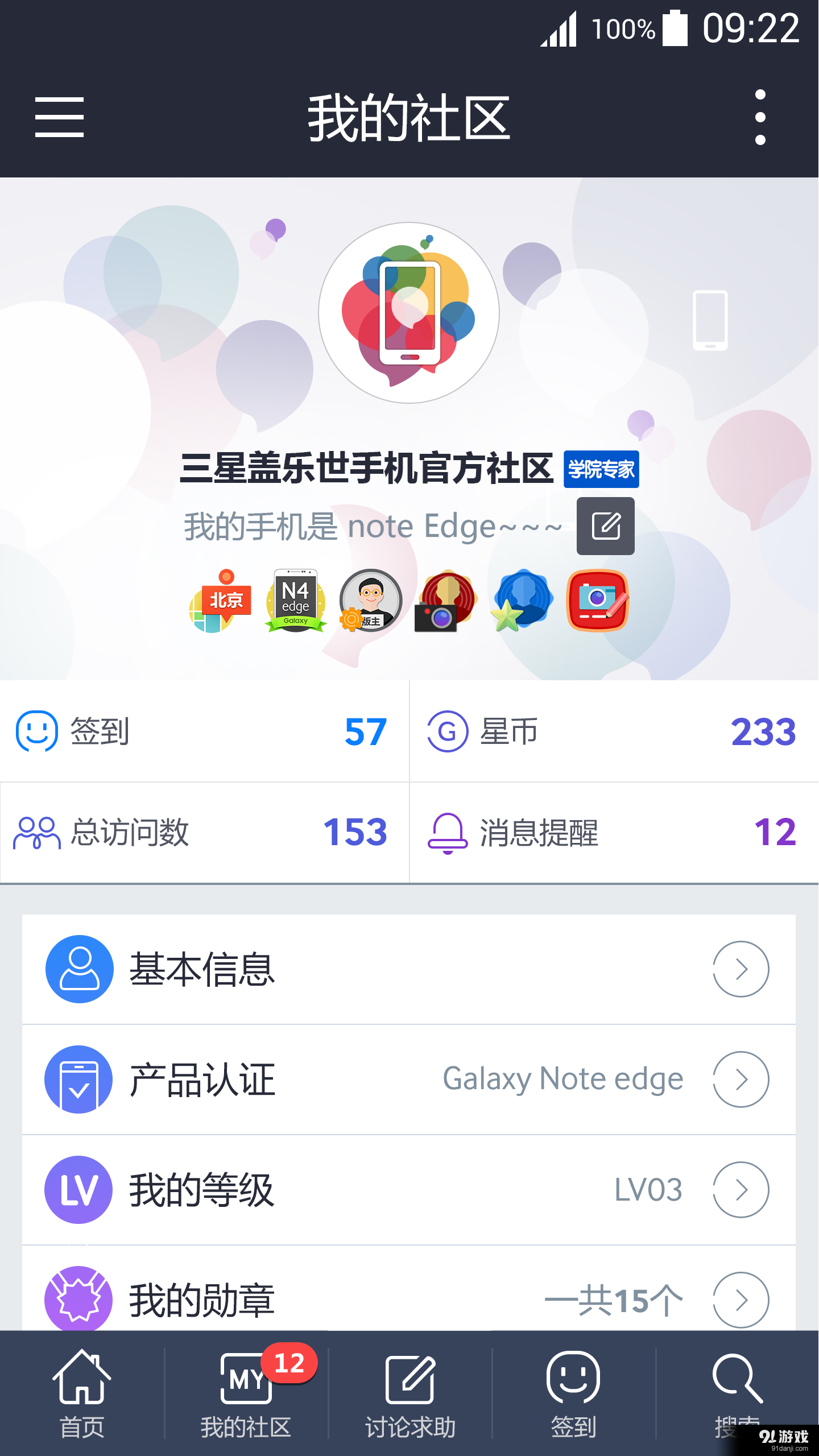Click the 北京 location badge
Image resolution: width=819 pixels, height=1456 pixels.
tap(221, 602)
